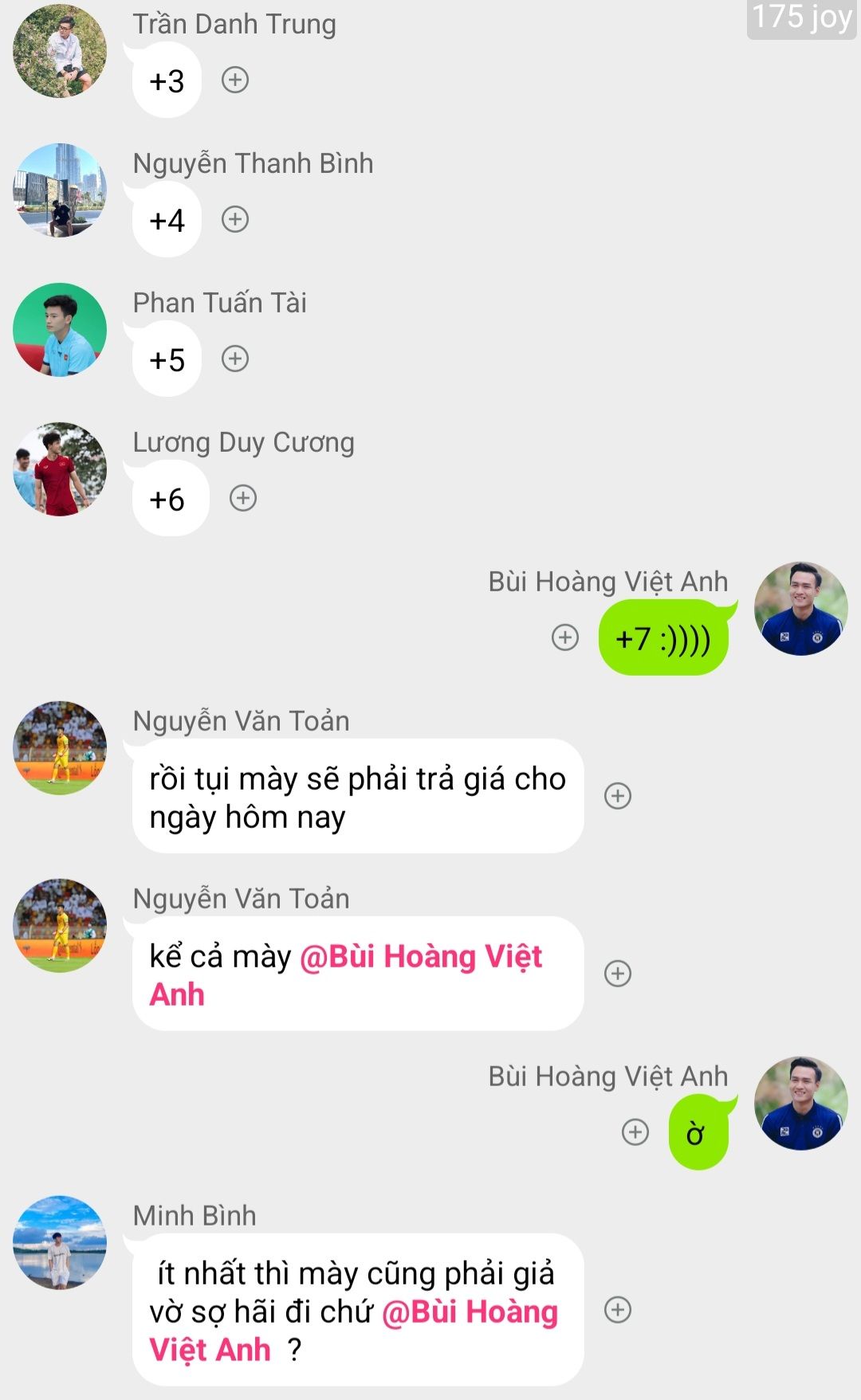View Nguyễn Thanh Bình's avatar
This screenshot has width=861, height=1400.
pyautogui.click(x=60, y=190)
